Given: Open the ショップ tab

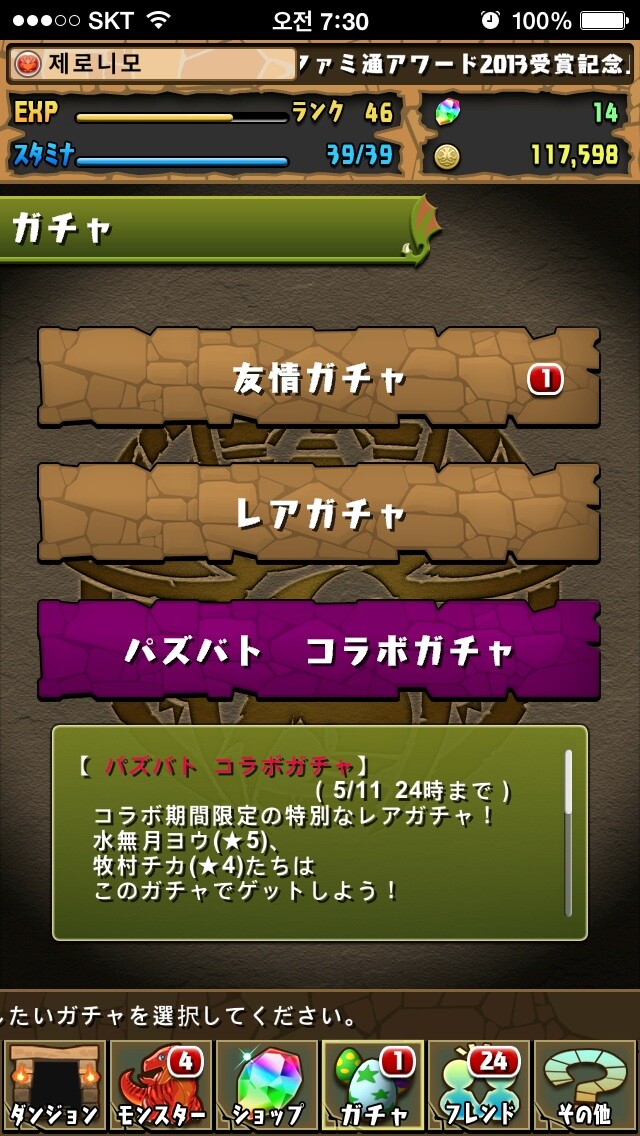Looking at the screenshot, I should (x=266, y=1086).
